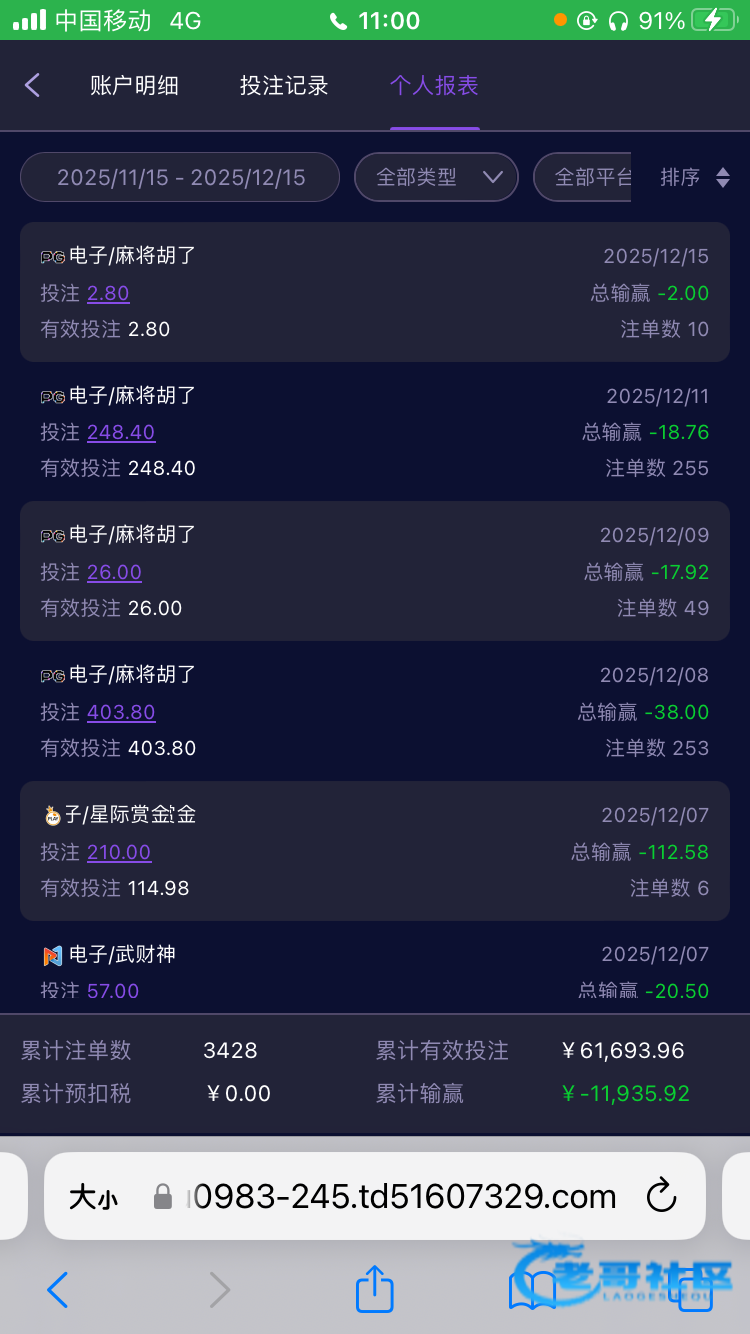Tap the 排序 sort control
Image resolution: width=750 pixels, height=1334 pixels.
coord(695,177)
